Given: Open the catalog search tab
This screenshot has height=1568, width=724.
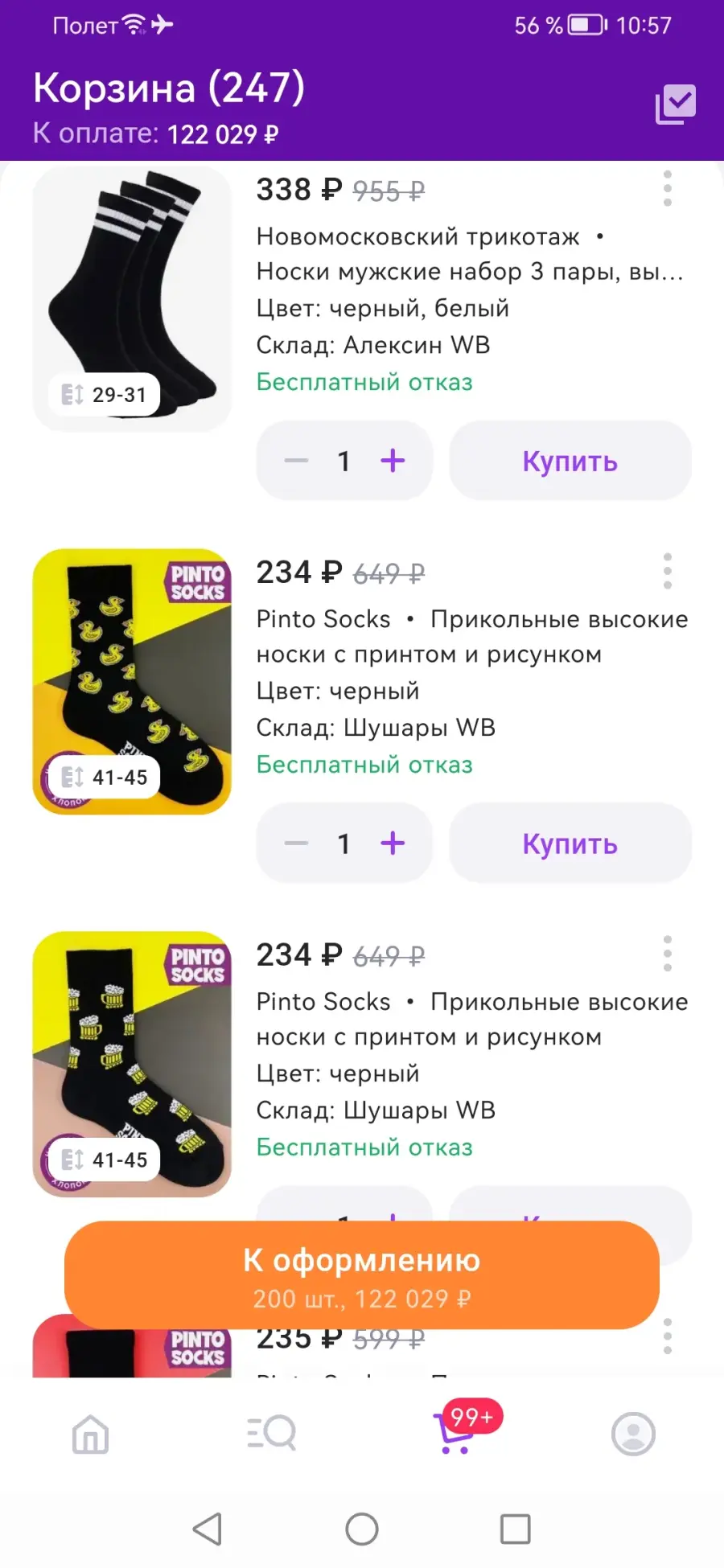Looking at the screenshot, I should coord(271,1434).
